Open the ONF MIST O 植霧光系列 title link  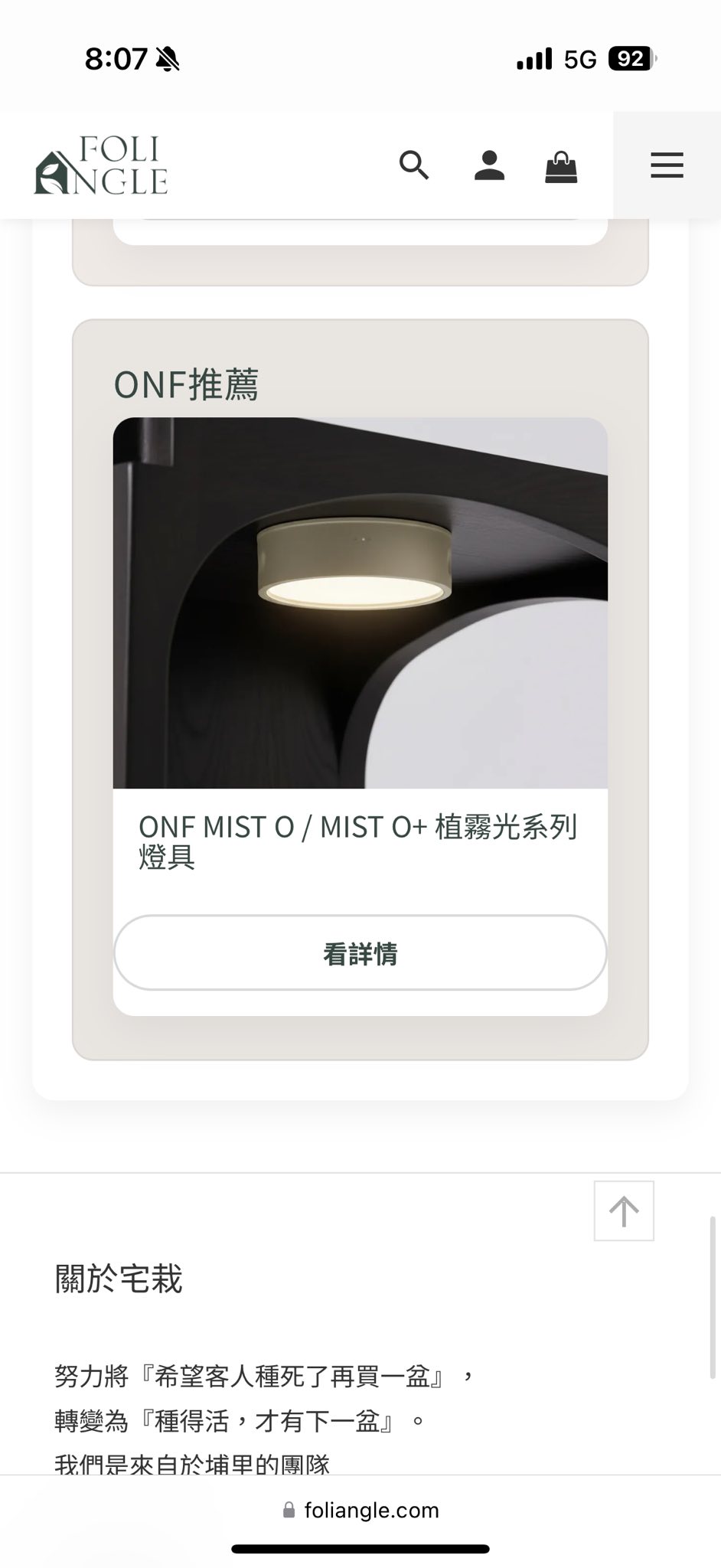tap(357, 841)
